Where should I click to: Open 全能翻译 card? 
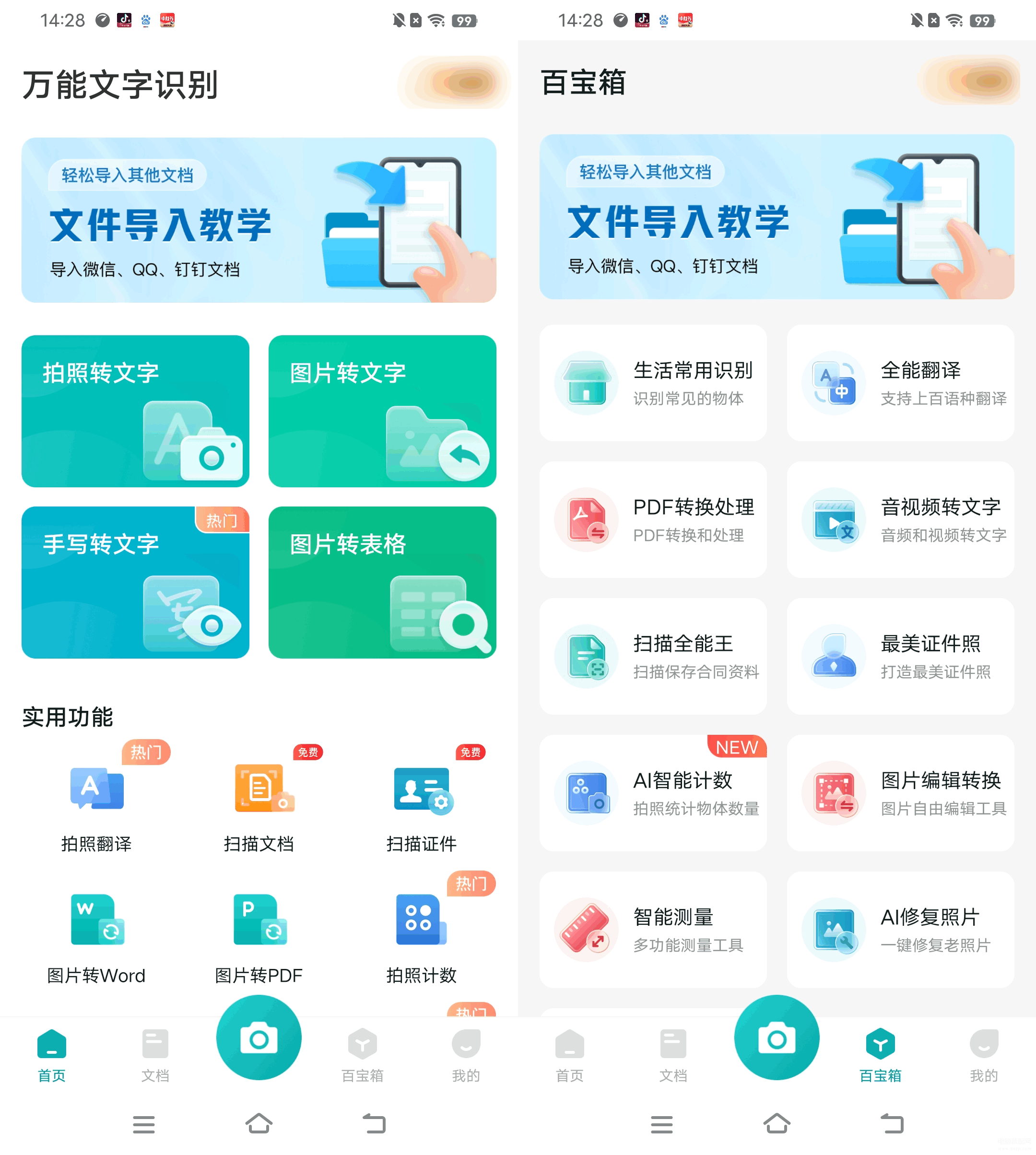click(x=900, y=383)
